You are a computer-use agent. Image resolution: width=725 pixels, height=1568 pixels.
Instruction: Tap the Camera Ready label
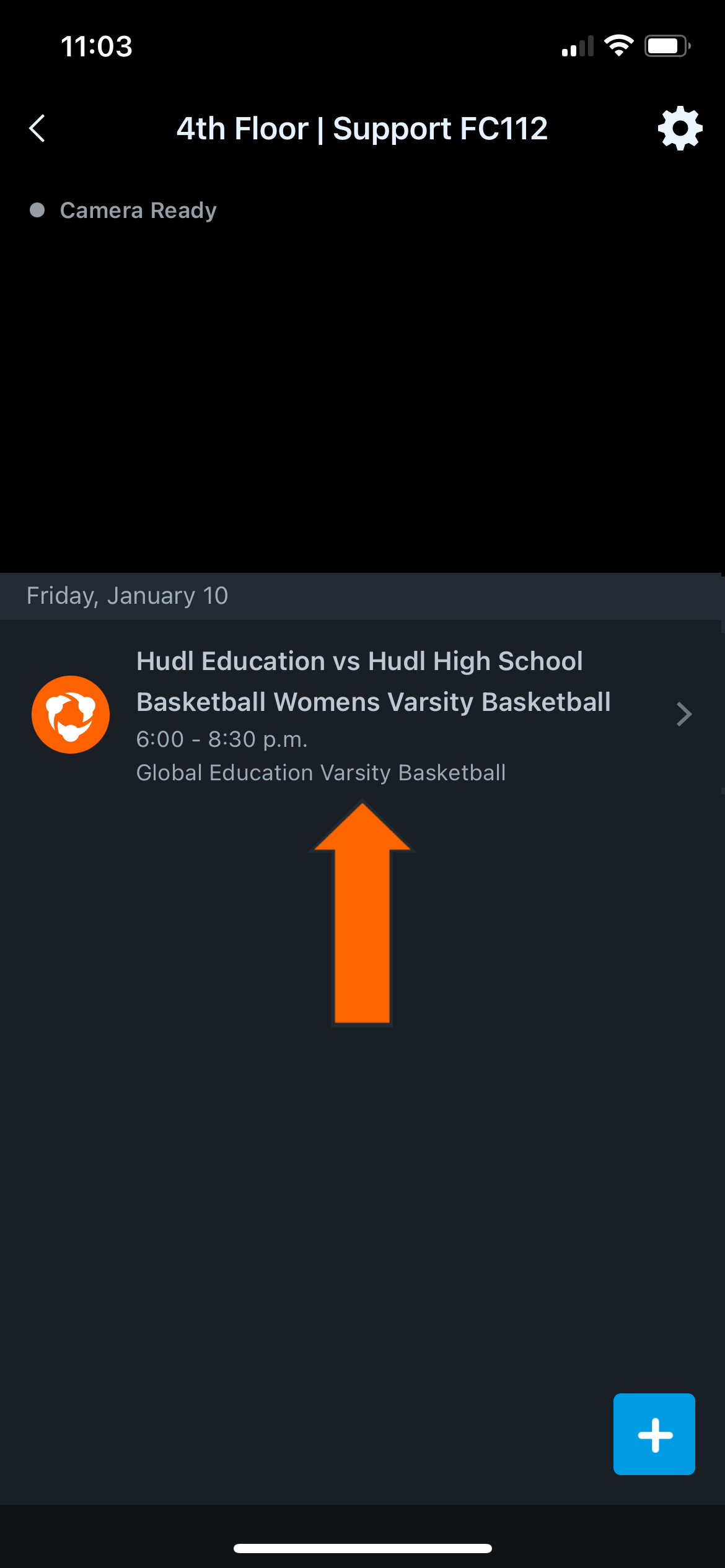[x=138, y=210]
